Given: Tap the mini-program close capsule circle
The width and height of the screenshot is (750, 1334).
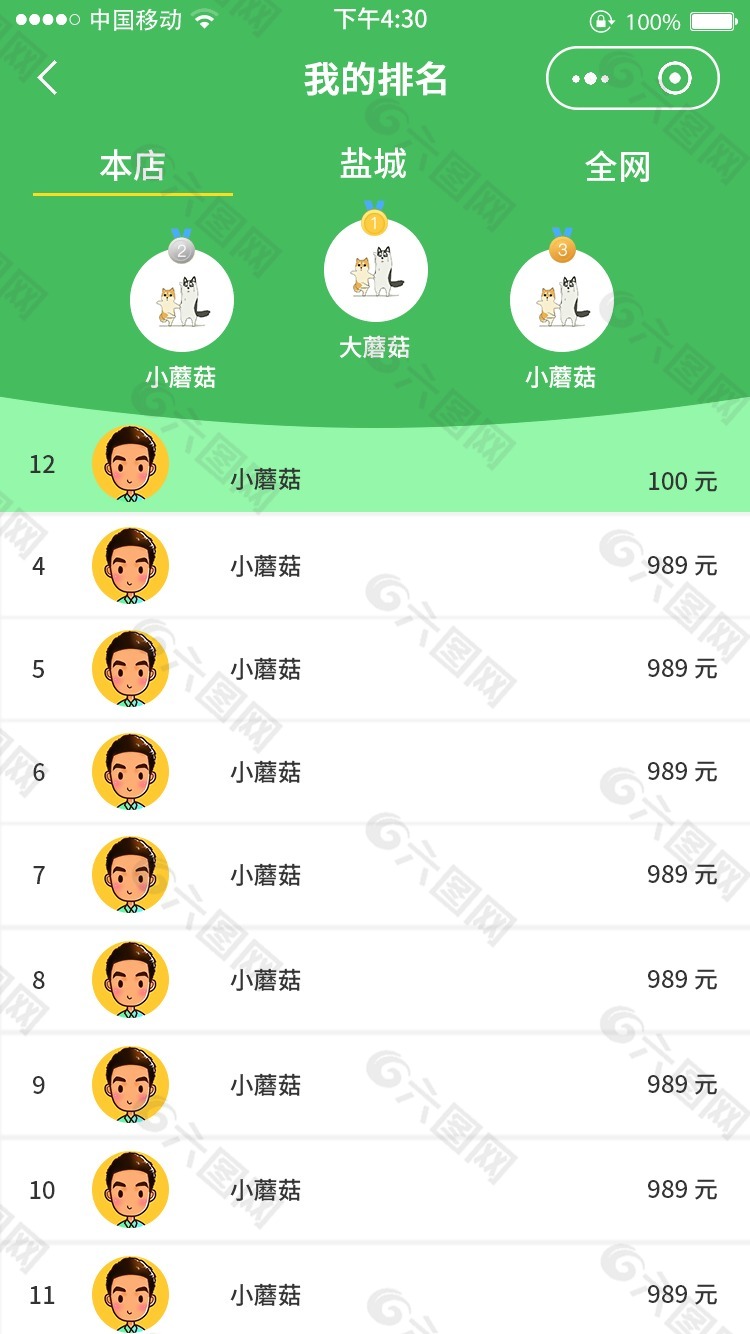Looking at the screenshot, I should [676, 77].
